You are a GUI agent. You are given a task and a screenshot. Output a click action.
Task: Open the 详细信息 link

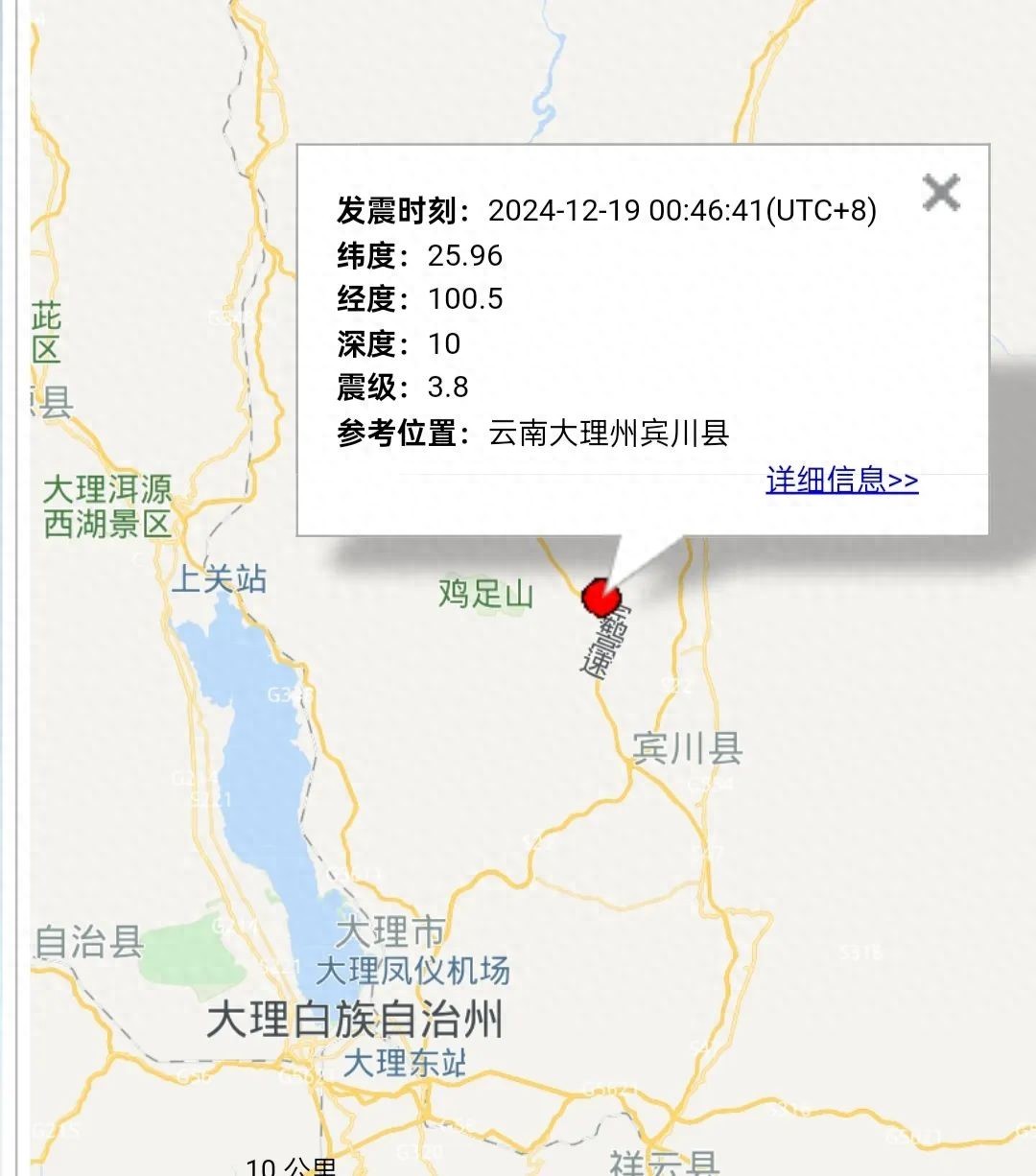click(841, 480)
